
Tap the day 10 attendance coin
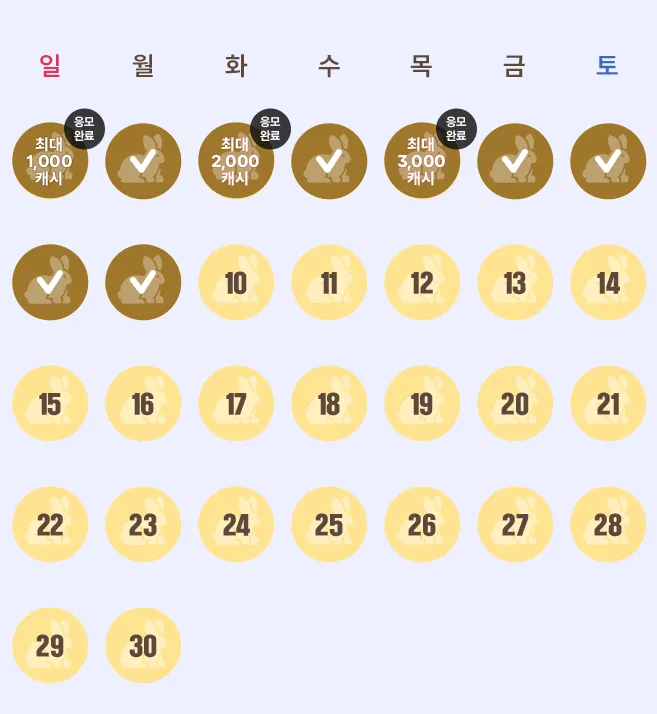[x=236, y=283]
